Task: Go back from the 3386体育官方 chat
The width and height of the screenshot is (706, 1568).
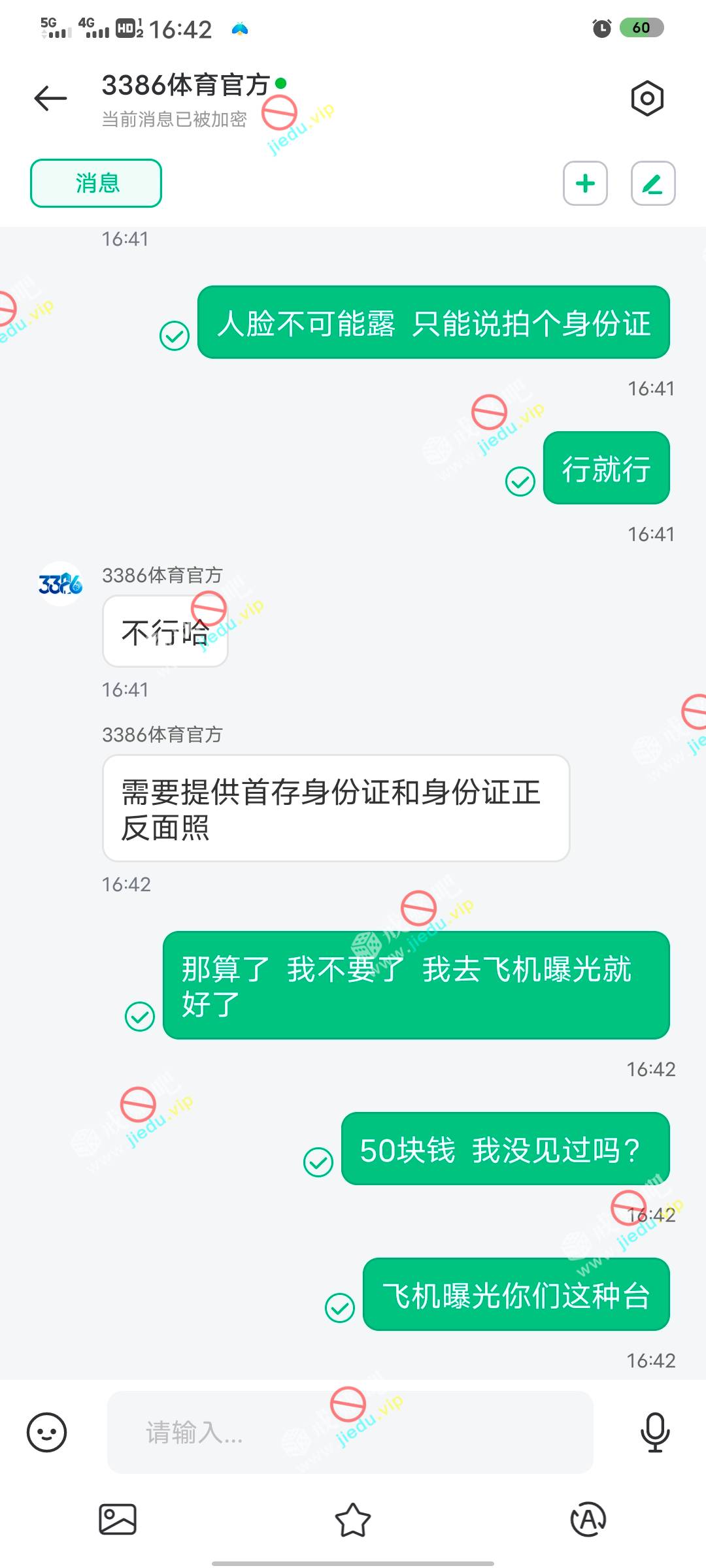Action: click(50, 99)
